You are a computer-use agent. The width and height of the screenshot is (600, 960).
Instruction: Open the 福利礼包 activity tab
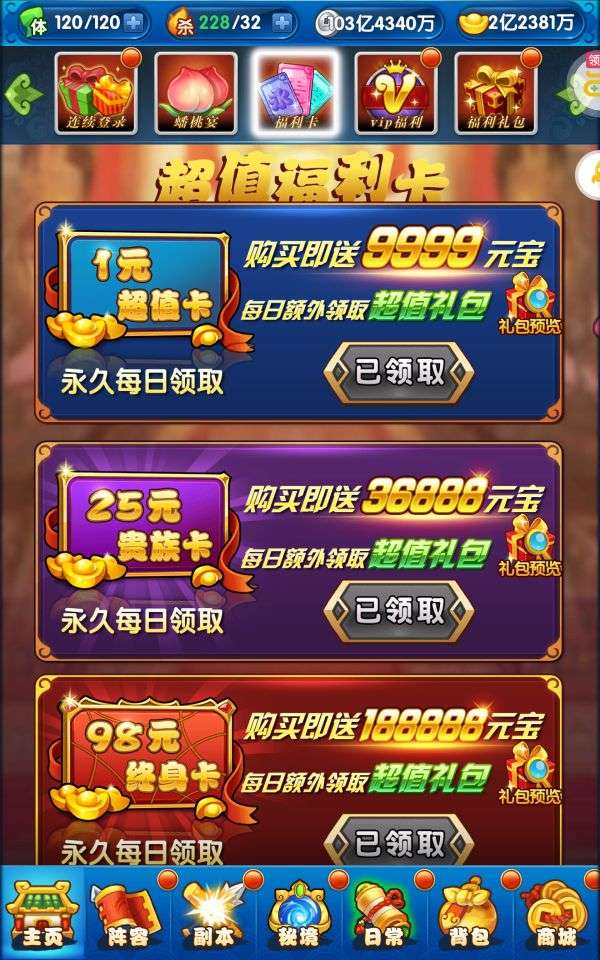496,93
